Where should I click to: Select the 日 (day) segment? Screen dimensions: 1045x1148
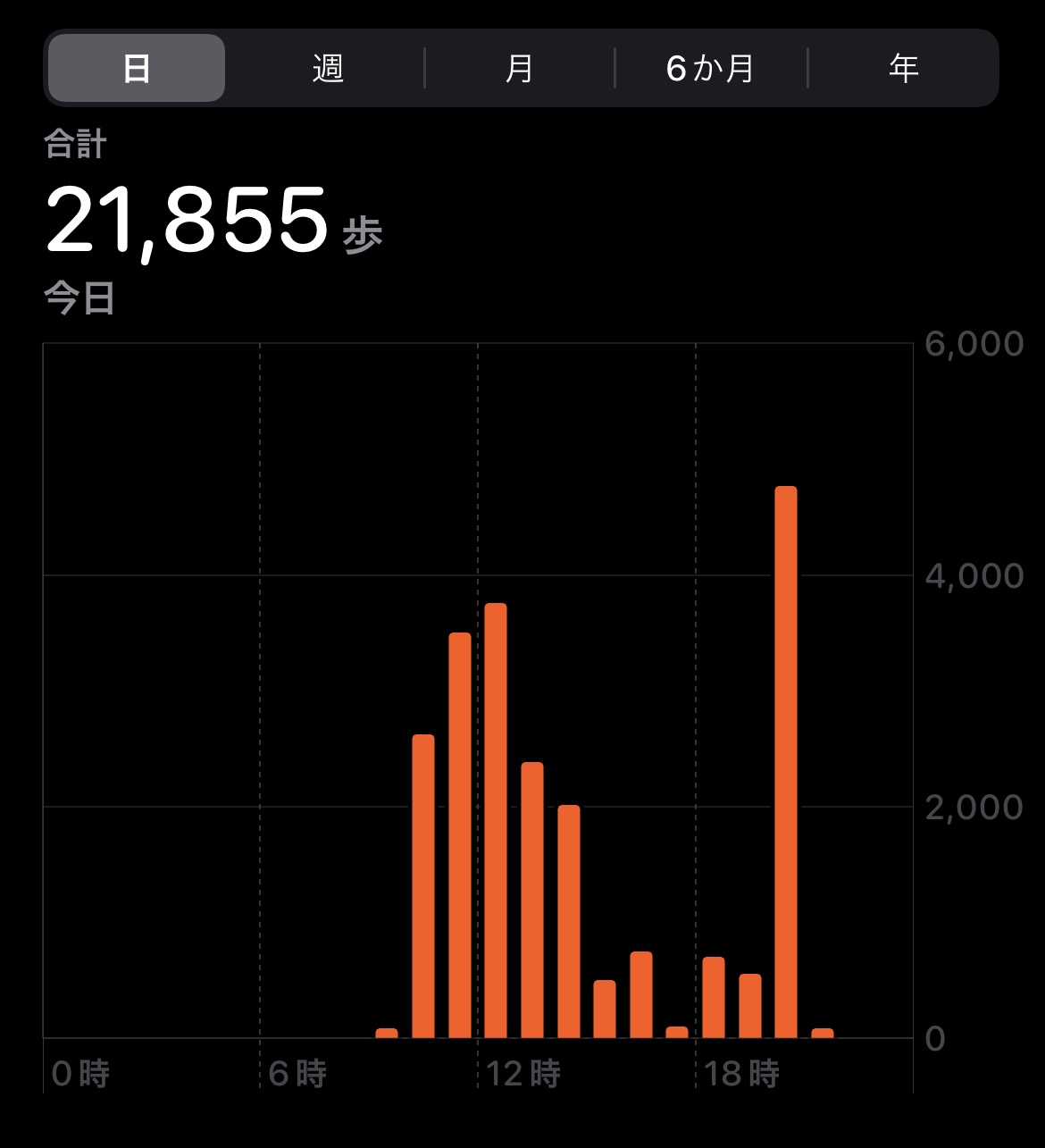[x=136, y=68]
